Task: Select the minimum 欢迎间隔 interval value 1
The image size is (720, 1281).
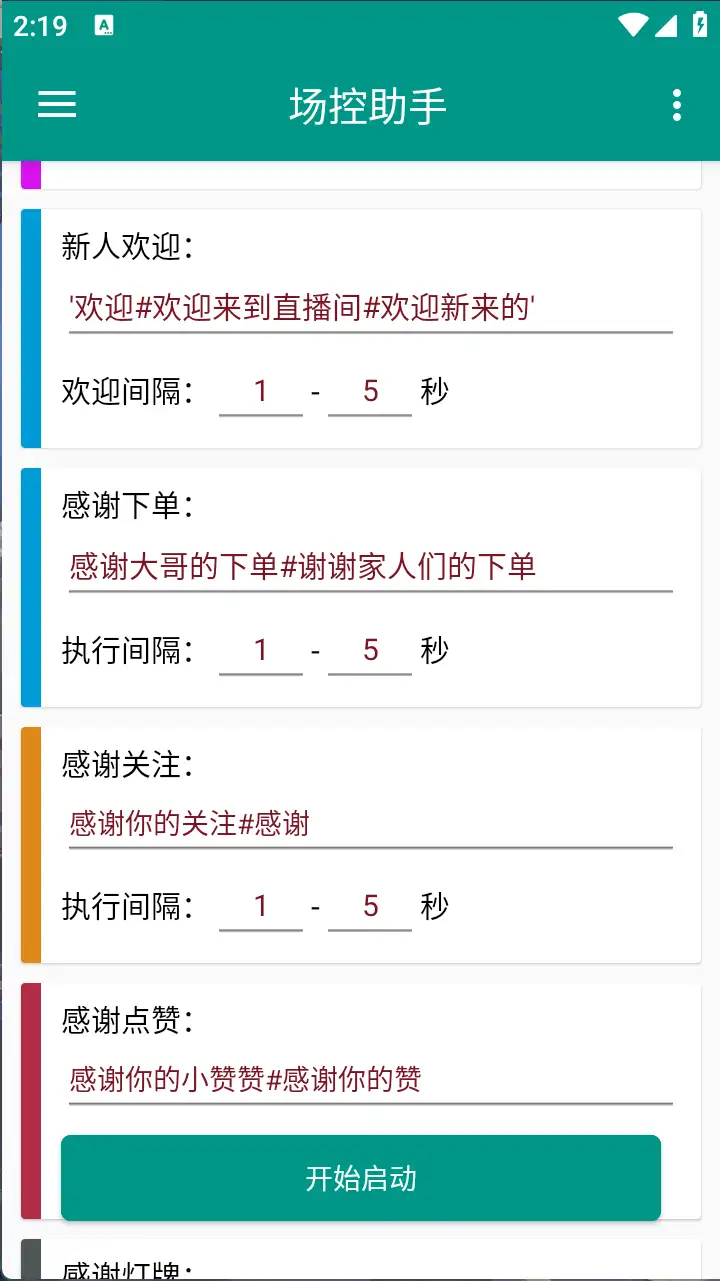Action: coord(261,390)
